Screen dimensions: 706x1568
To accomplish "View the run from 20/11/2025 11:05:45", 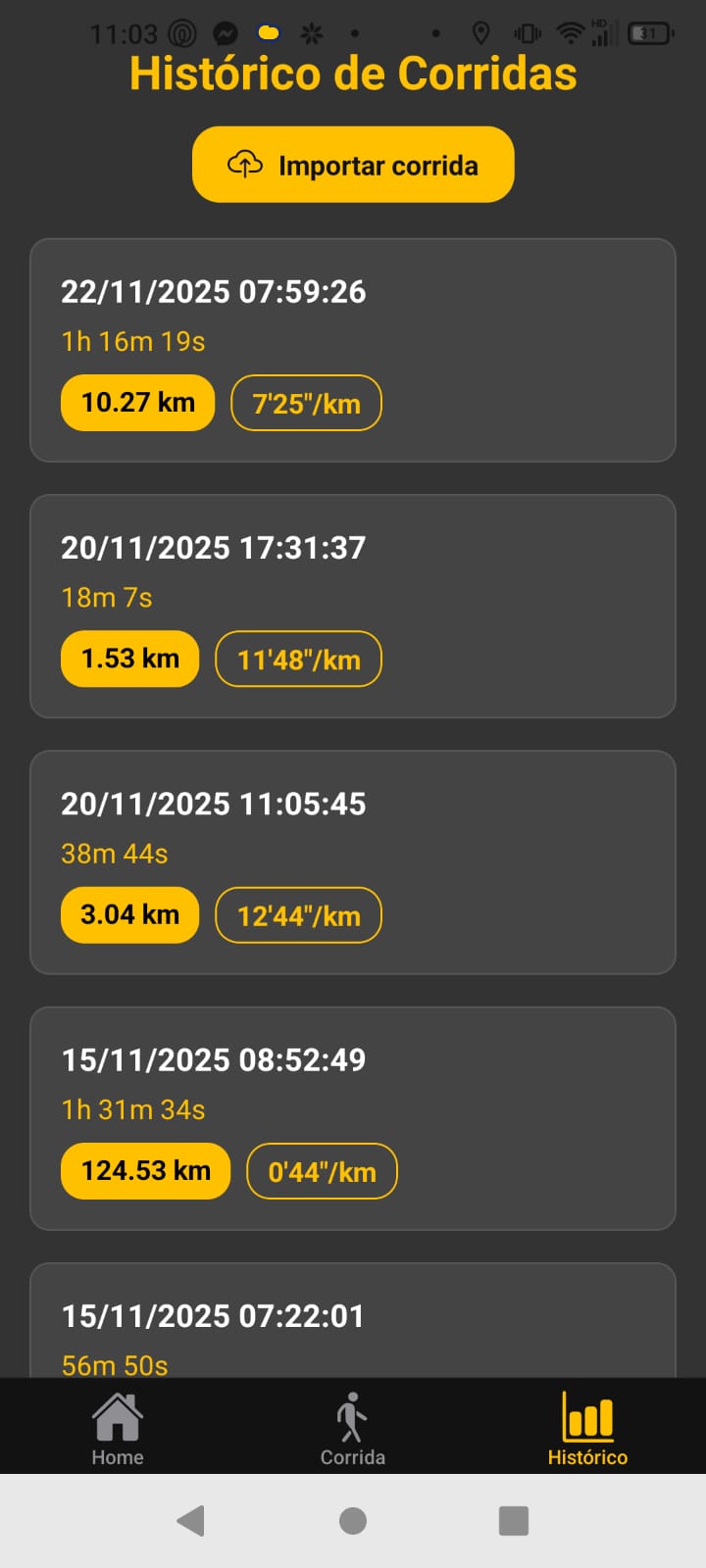I will coord(353,862).
